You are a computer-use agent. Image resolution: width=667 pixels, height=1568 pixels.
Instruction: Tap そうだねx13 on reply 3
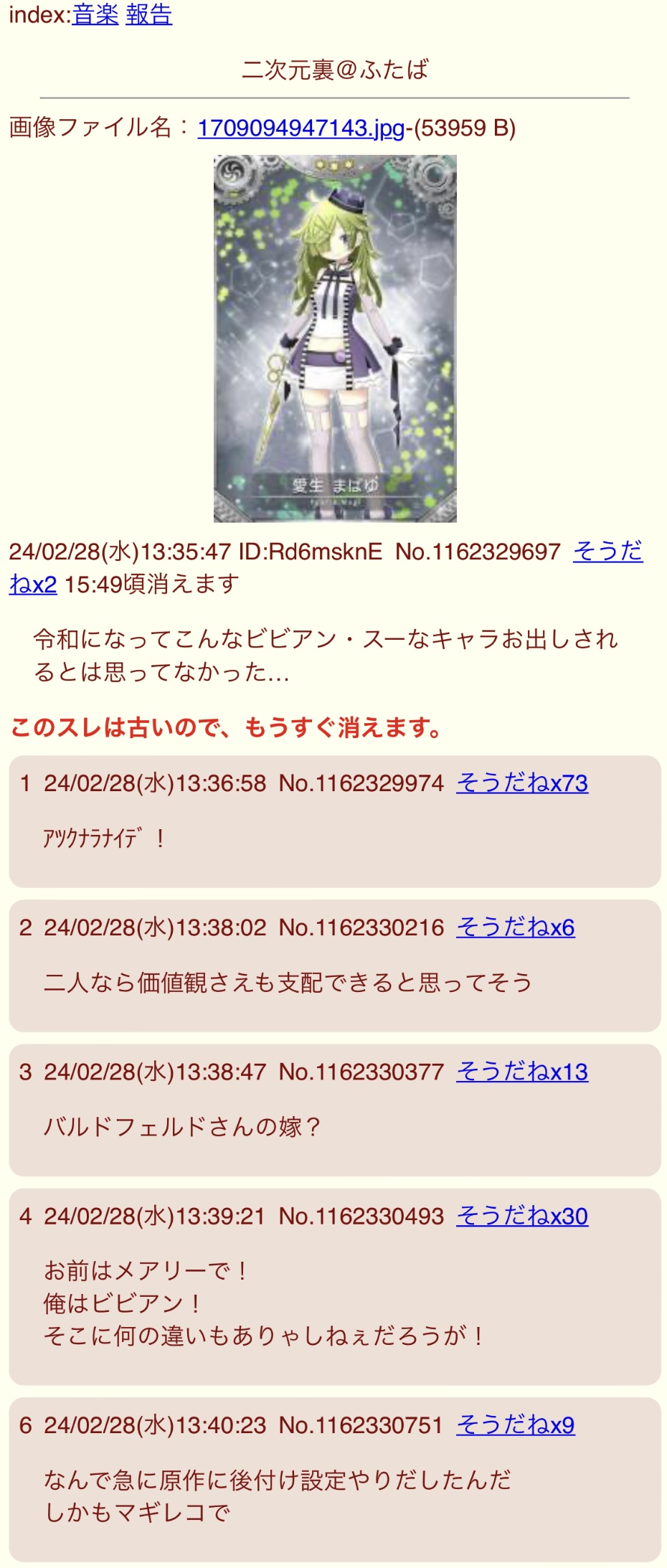pyautogui.click(x=522, y=1071)
